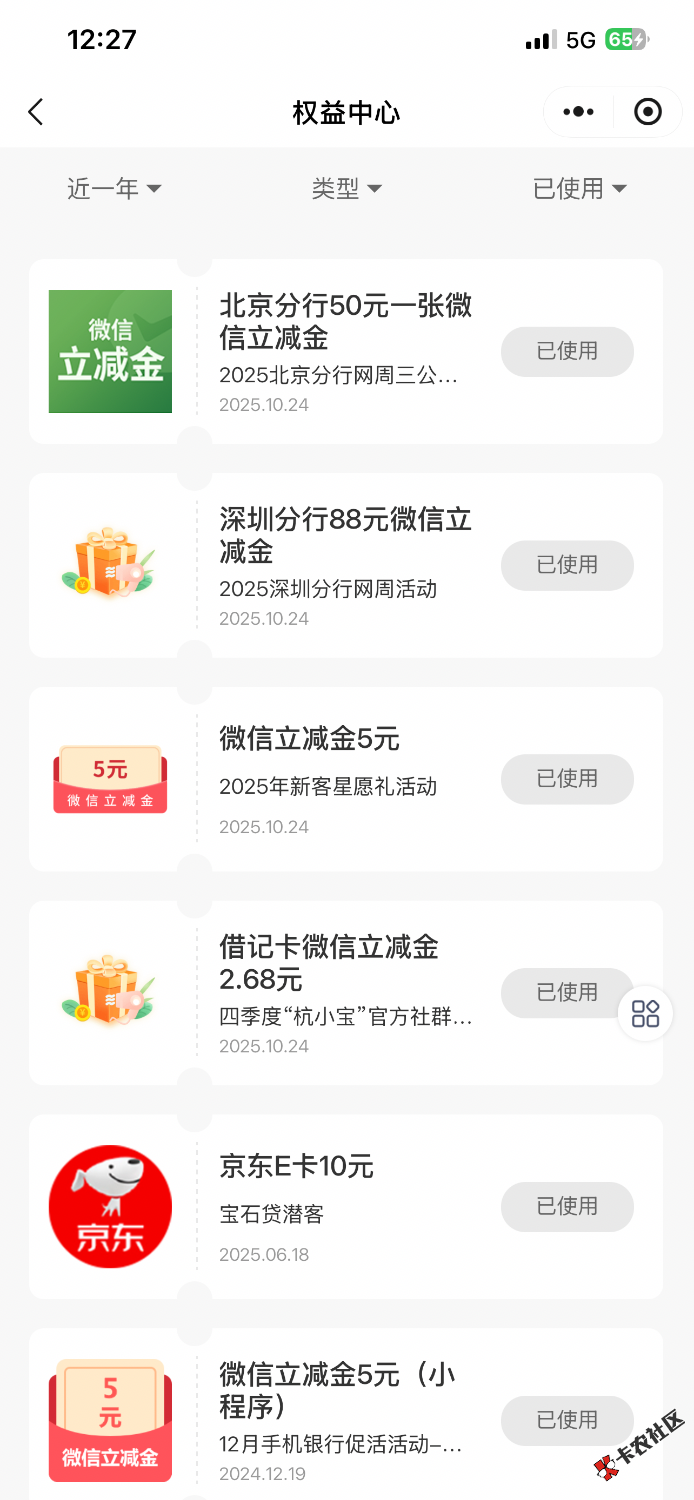Tap the floating four-square shortcut button
Viewport: 694px width, 1500px height.
(x=646, y=1013)
